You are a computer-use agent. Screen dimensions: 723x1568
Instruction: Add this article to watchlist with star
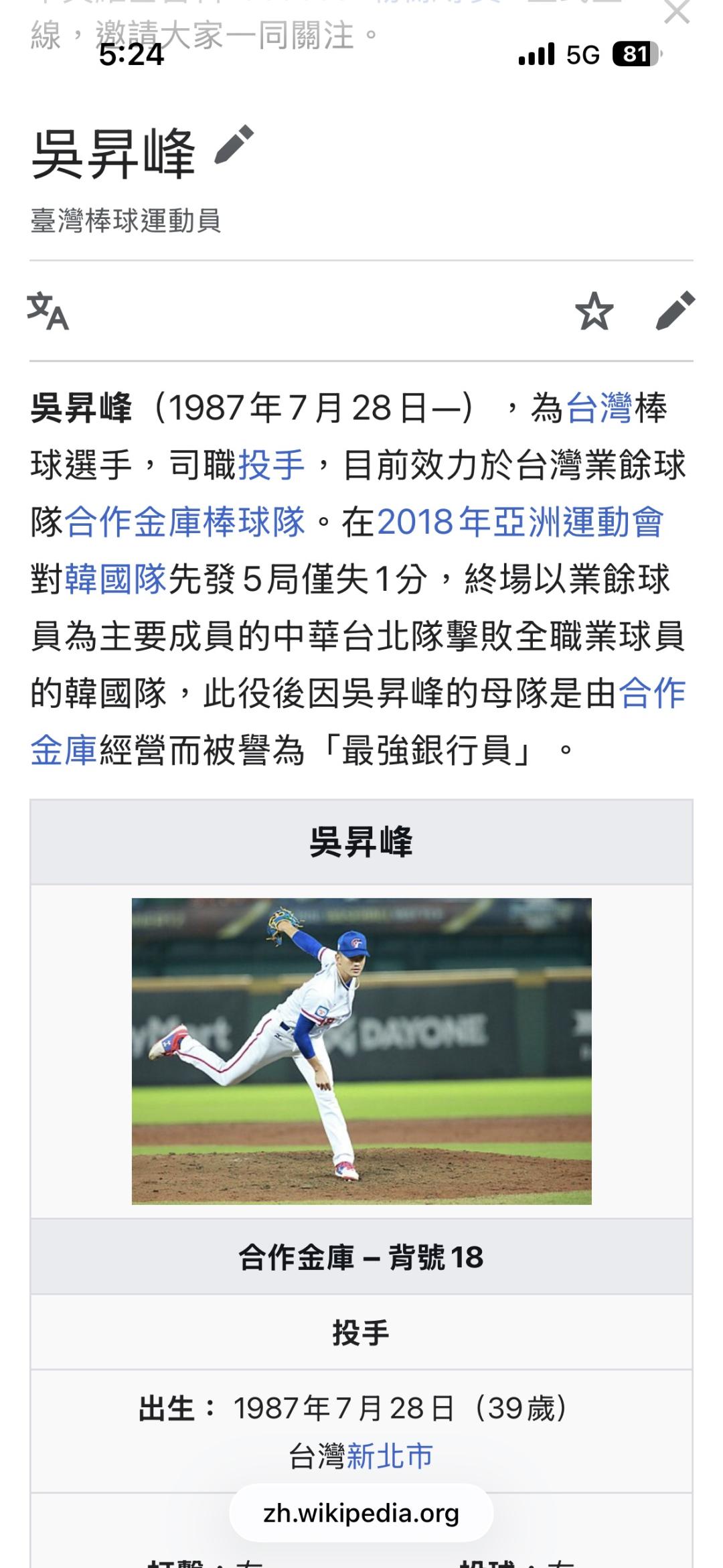[x=594, y=311]
